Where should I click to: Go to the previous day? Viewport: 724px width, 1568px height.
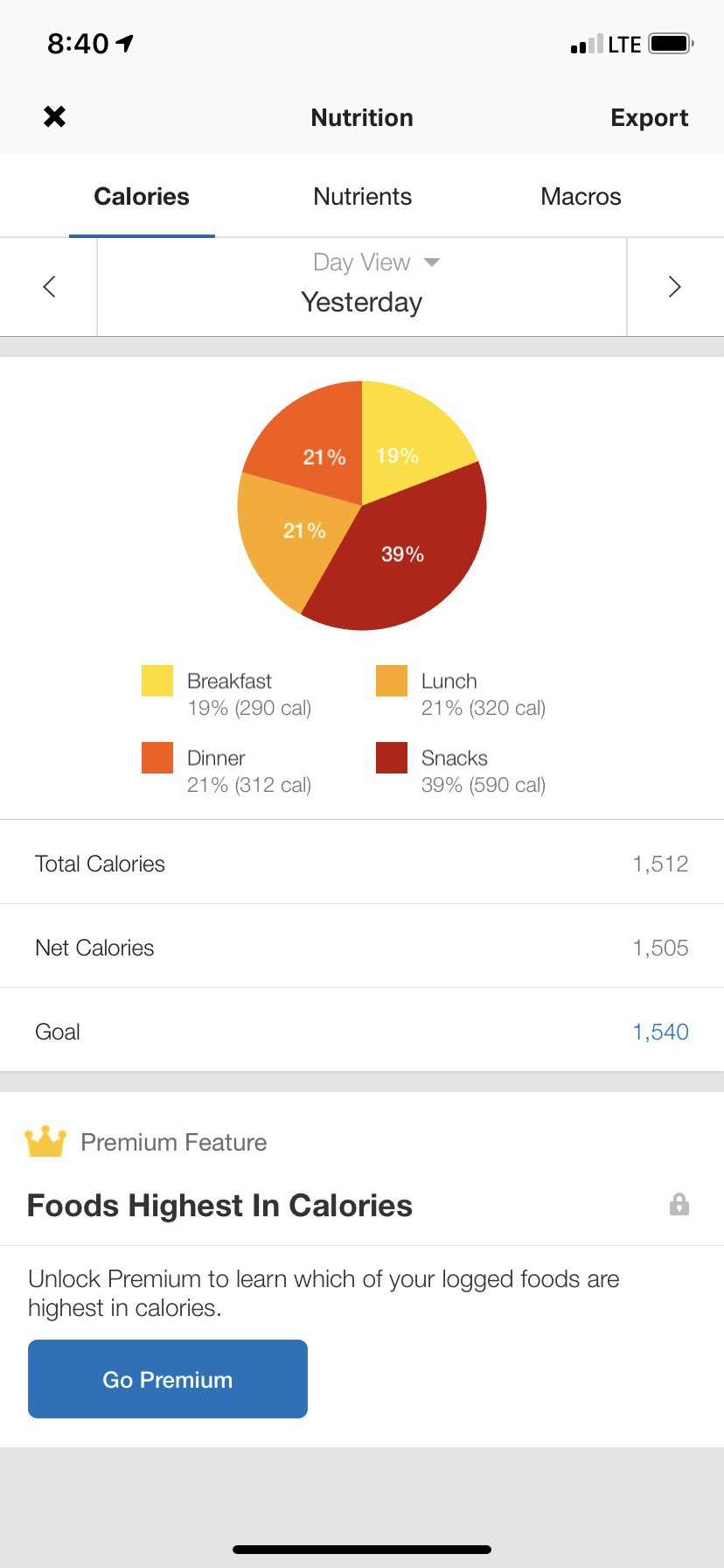pos(49,286)
